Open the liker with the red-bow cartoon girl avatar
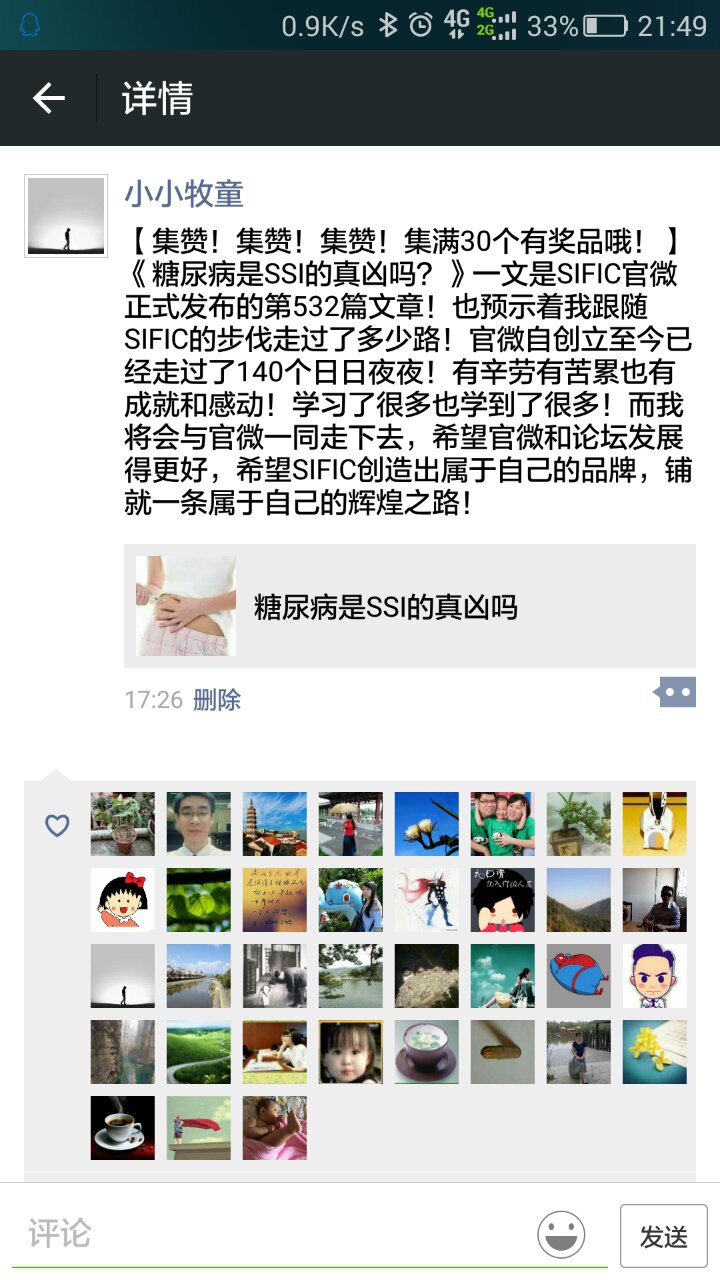Viewport: 720px width, 1280px height. (123, 900)
